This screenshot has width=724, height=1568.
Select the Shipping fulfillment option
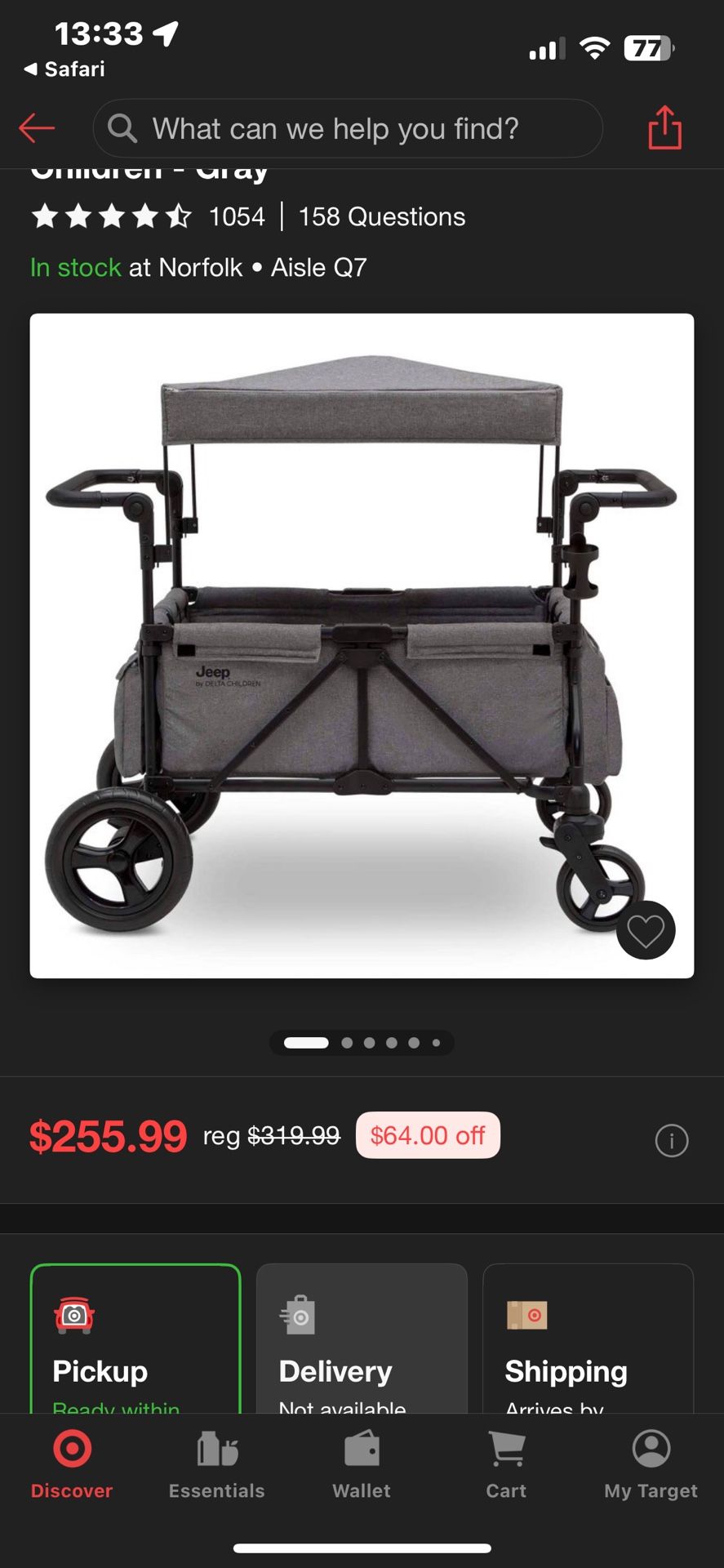588,1339
